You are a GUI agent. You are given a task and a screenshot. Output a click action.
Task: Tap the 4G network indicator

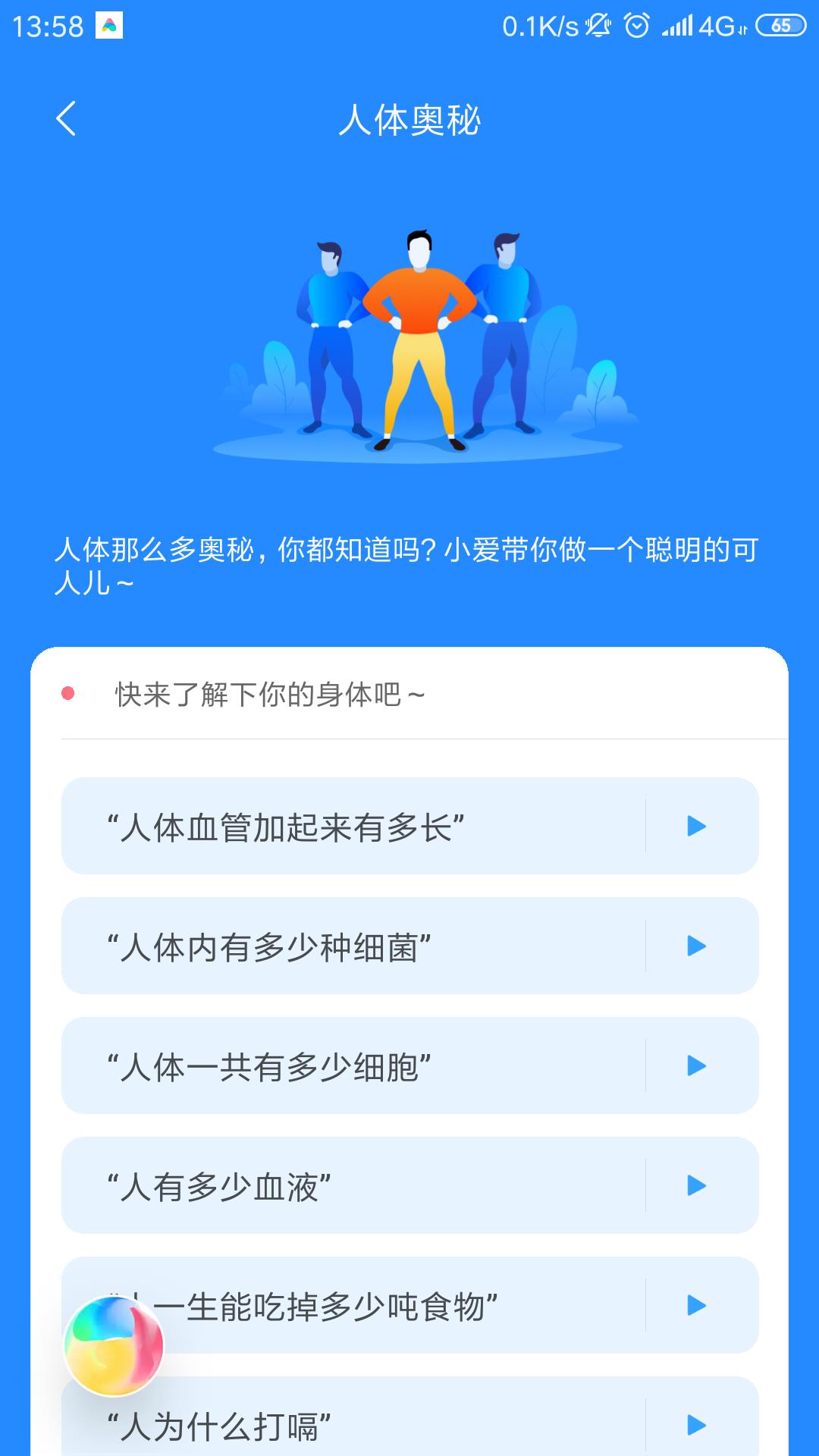[x=717, y=24]
